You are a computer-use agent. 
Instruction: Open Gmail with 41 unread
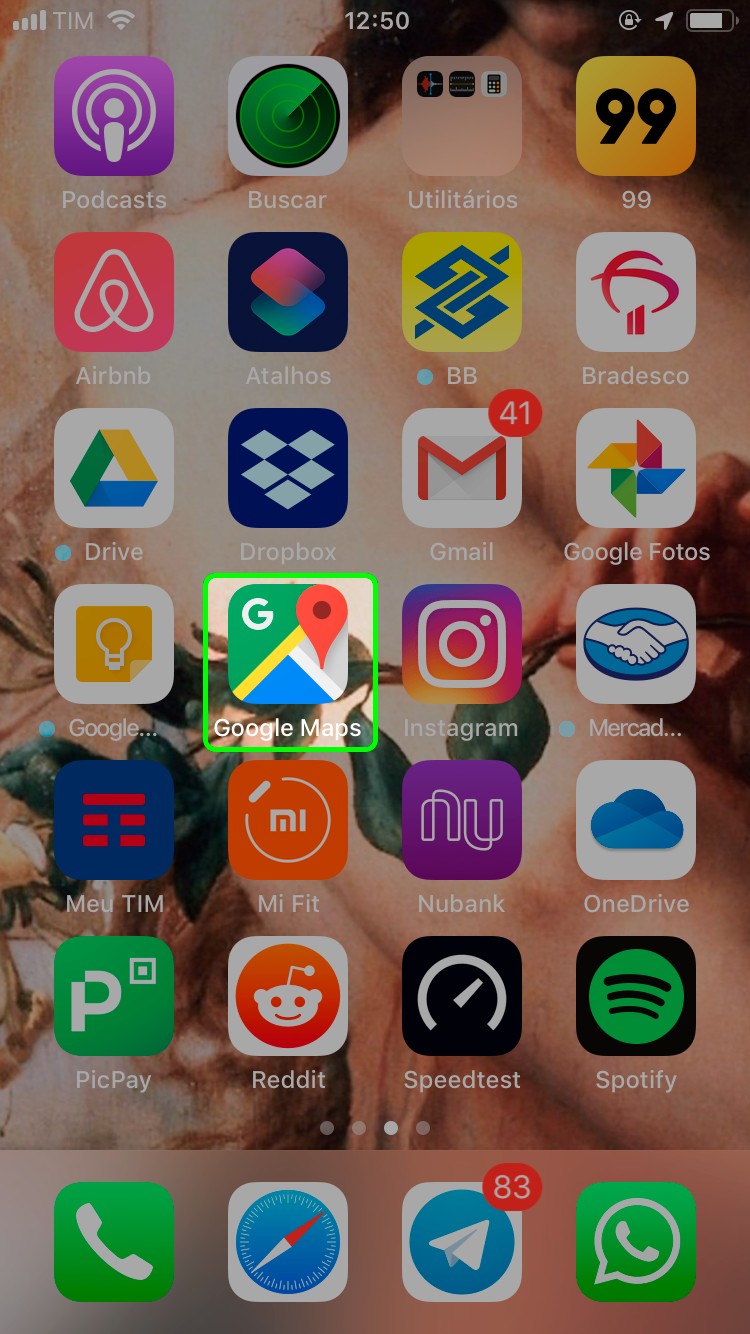click(x=461, y=468)
